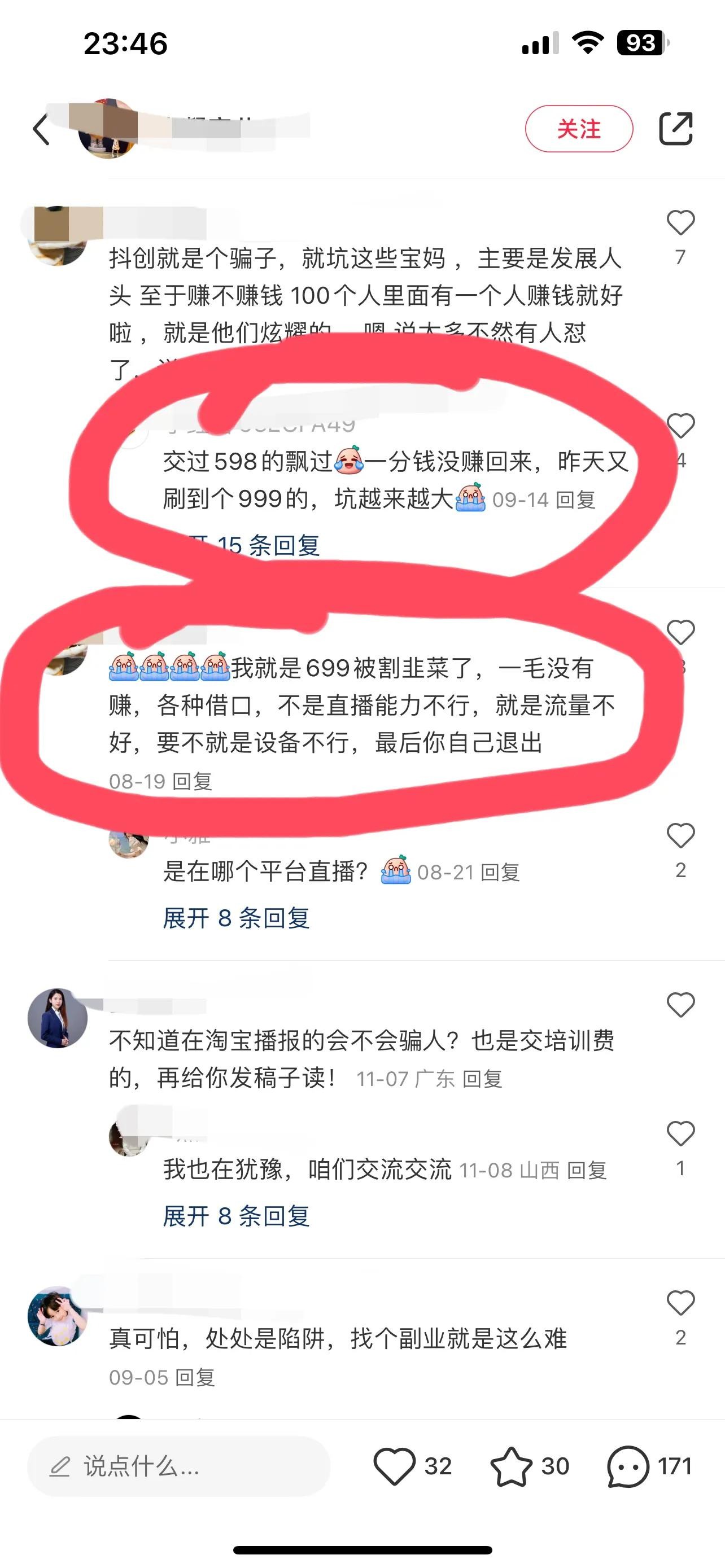Like the comment starting with 抖创就是个骗子

click(680, 223)
